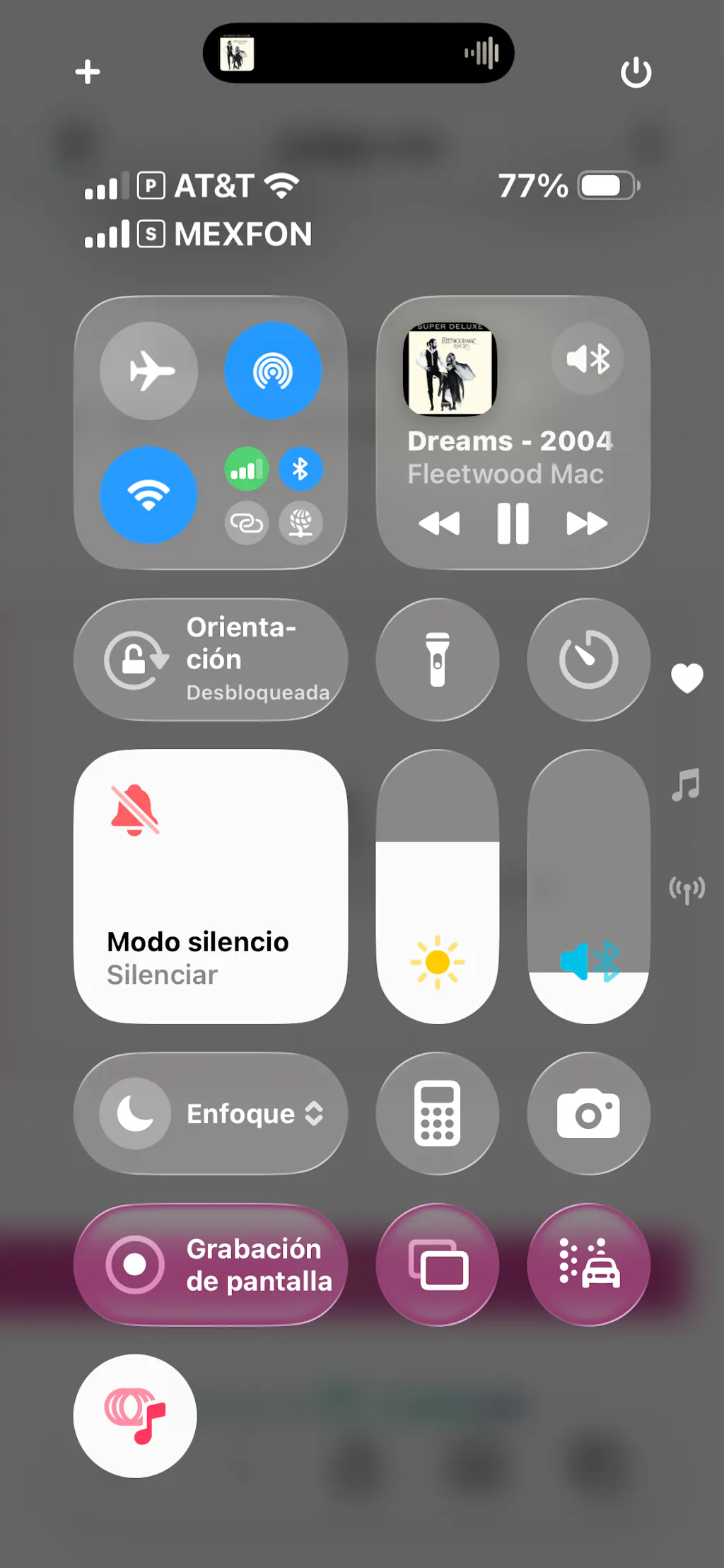
Task: Skip to the next track
Action: pos(586,524)
